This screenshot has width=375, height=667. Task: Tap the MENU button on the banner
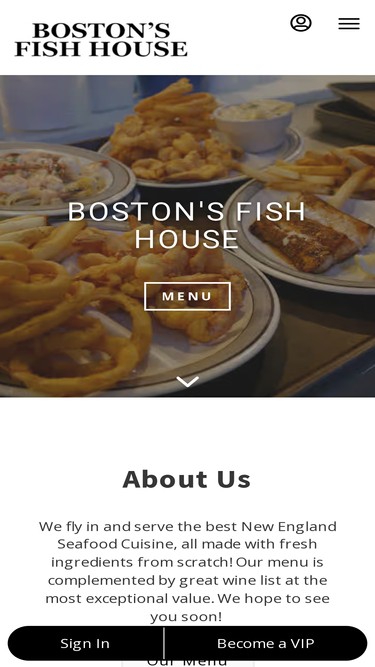pyautogui.click(x=187, y=296)
